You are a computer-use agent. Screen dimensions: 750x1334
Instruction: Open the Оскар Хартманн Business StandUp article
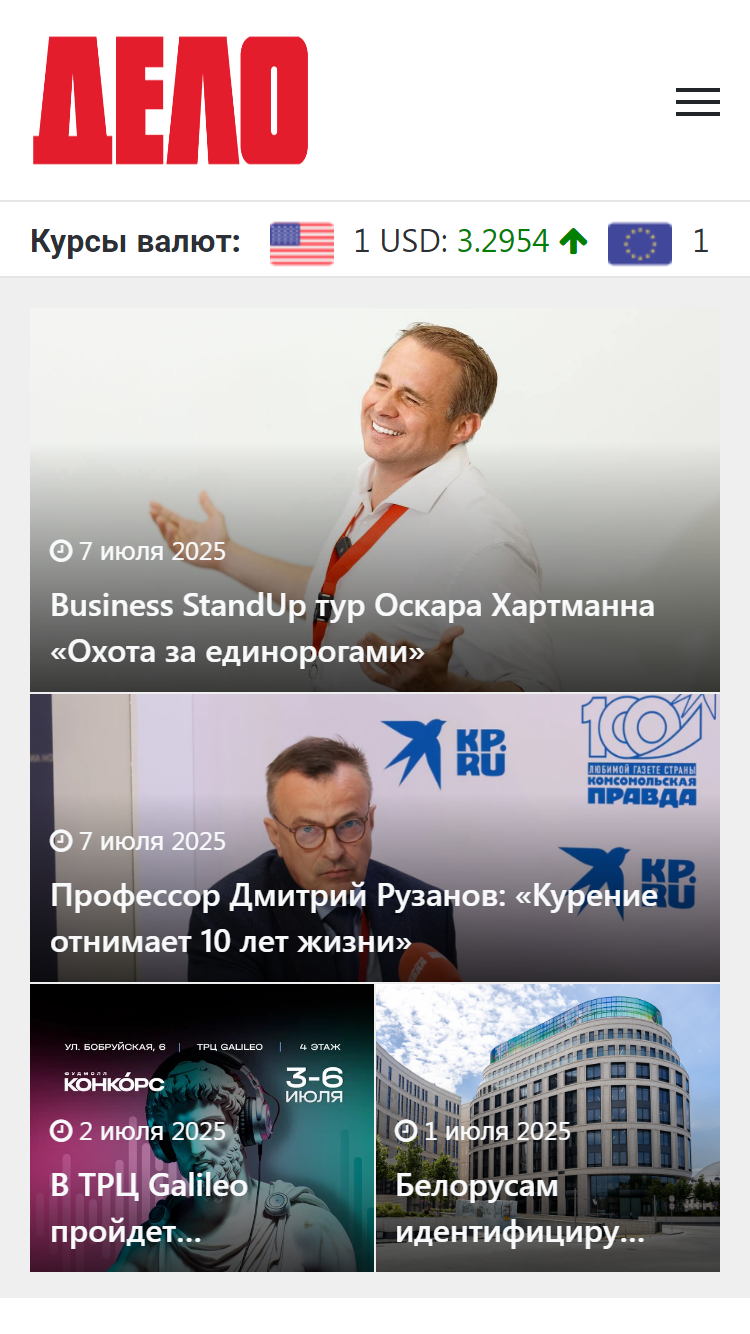[x=375, y=500]
